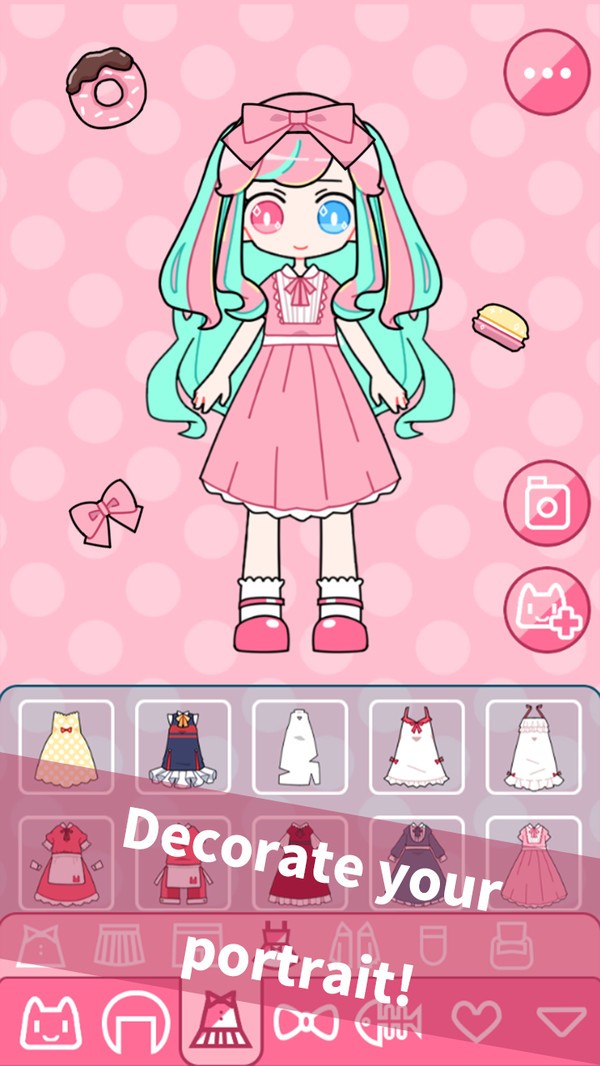Choose the white strappy sundress

pyautogui.click(x=533, y=746)
